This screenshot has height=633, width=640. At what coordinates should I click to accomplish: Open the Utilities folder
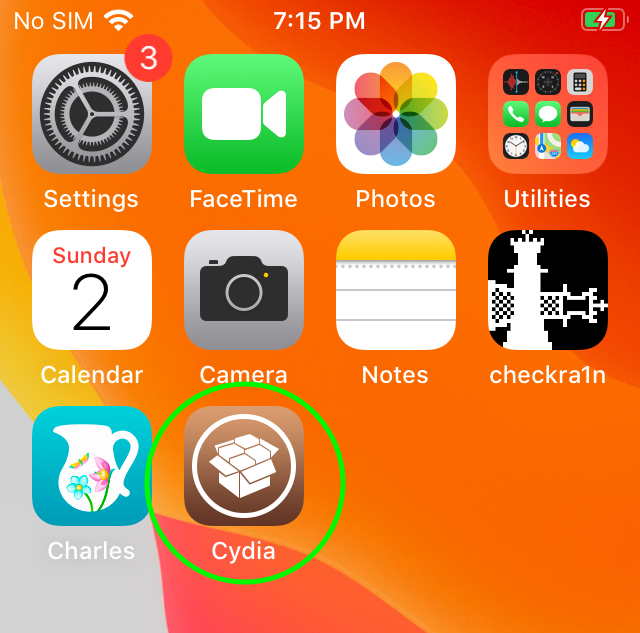[x=547, y=114]
